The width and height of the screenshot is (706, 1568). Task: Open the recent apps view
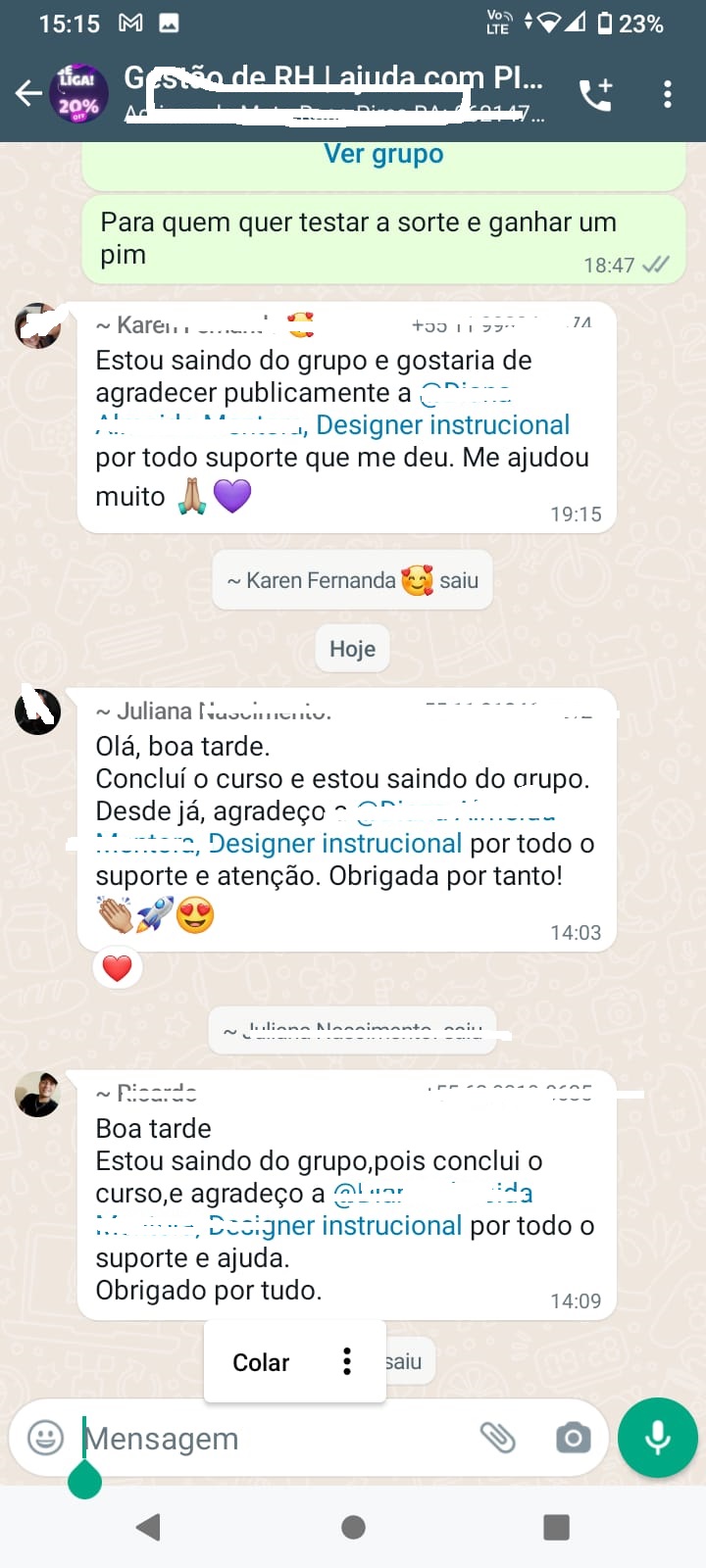point(556,1527)
